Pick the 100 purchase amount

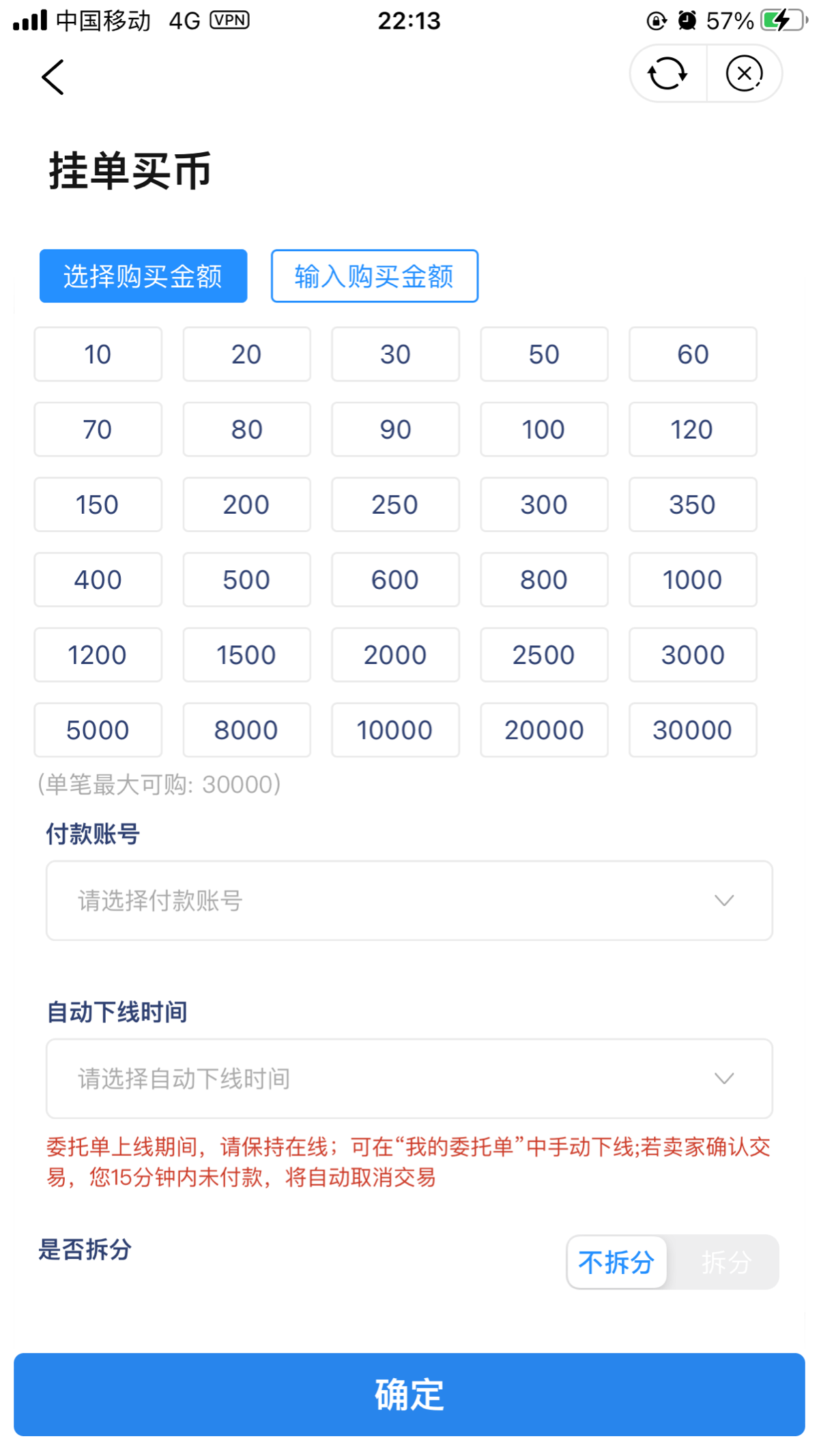point(543,430)
